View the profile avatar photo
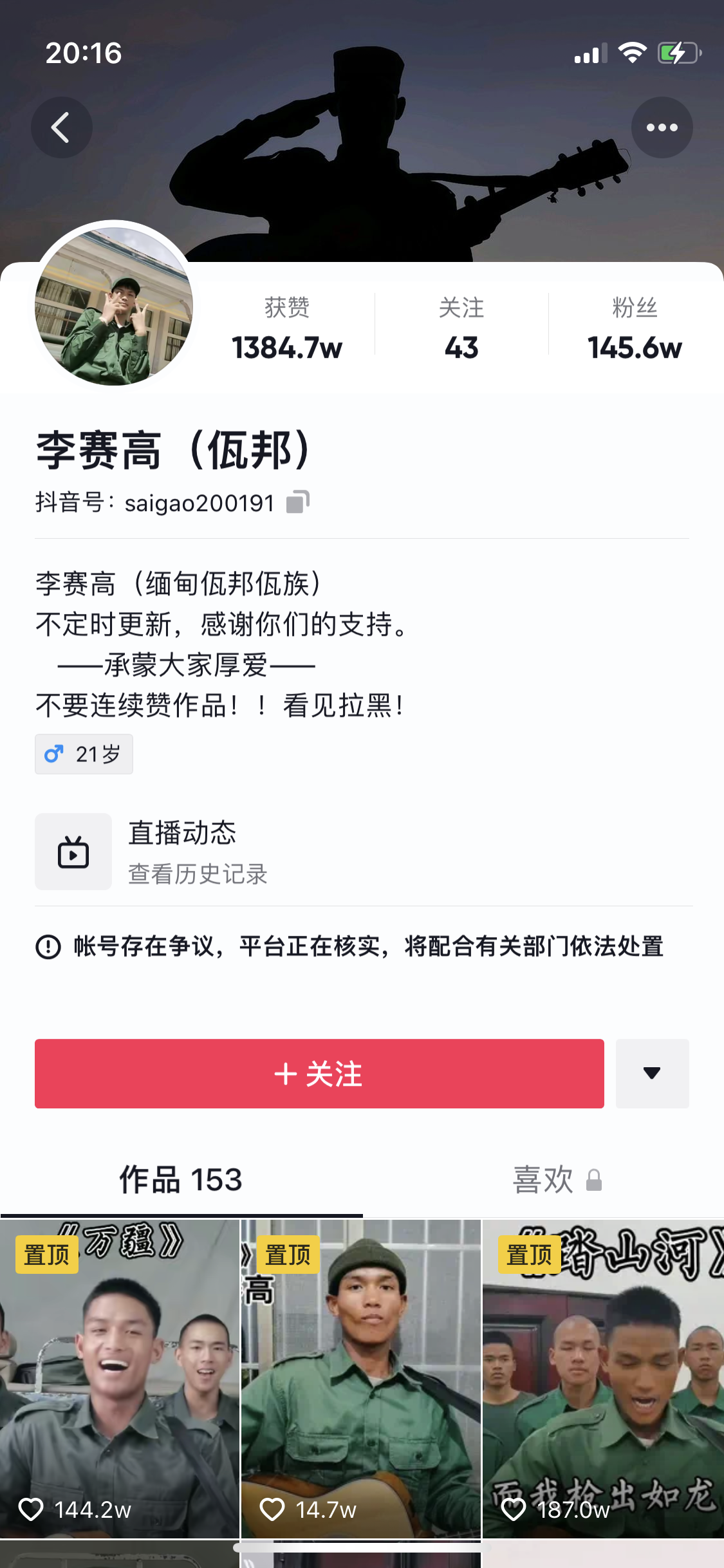The width and height of the screenshot is (724, 1568). [x=114, y=306]
